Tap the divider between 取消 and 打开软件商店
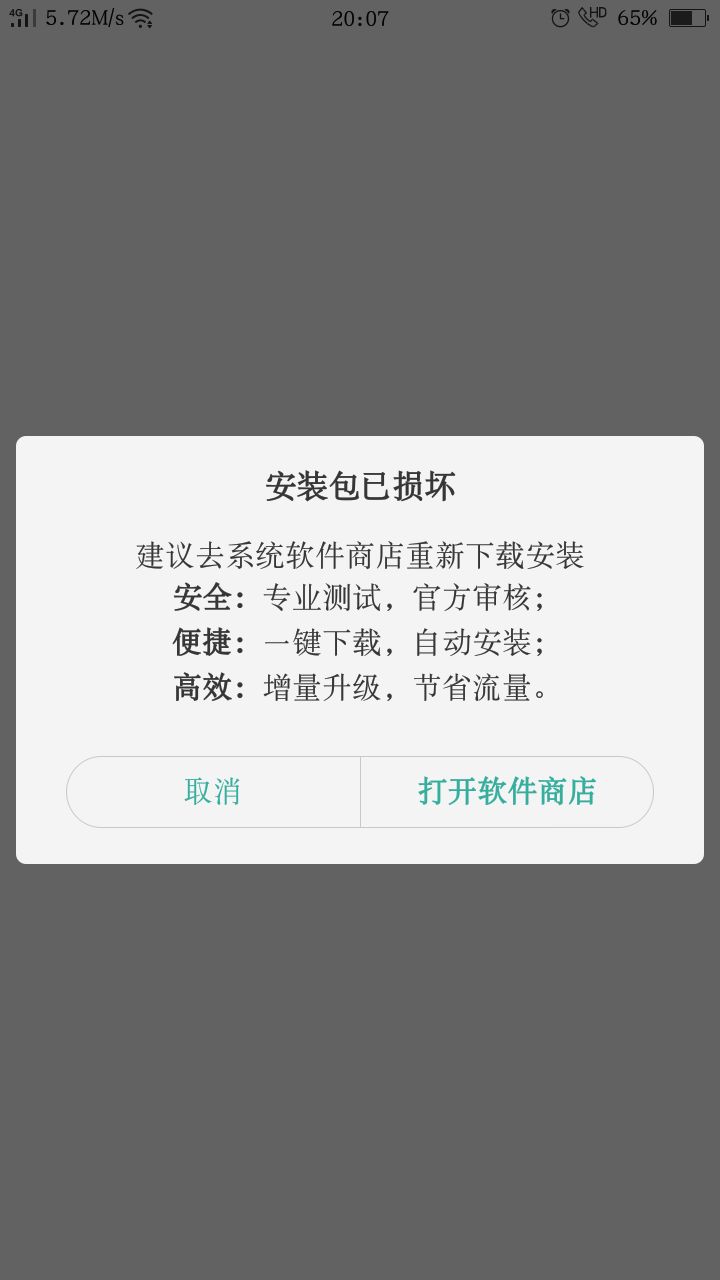This screenshot has height=1280, width=720. click(360, 791)
